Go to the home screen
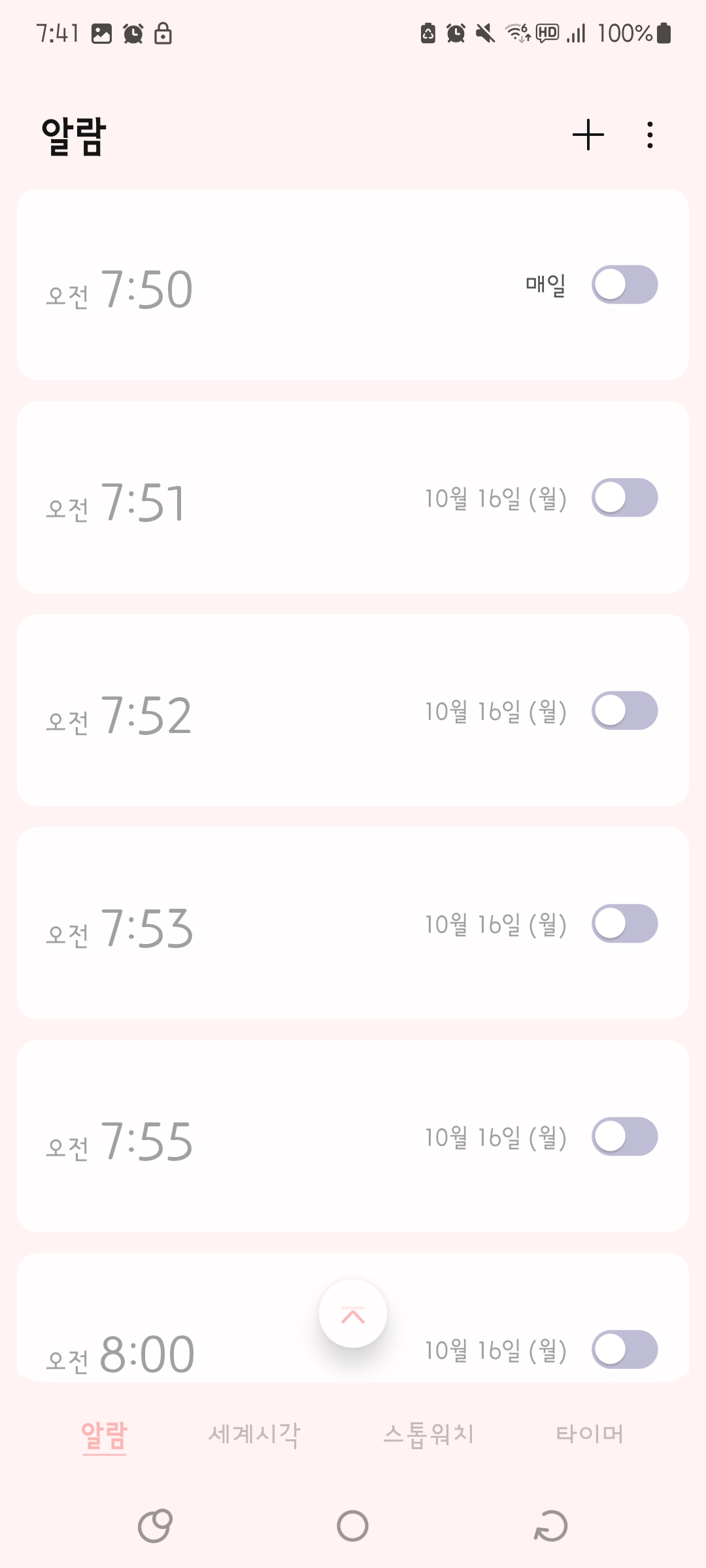This screenshot has height=1568, width=706. click(353, 1526)
